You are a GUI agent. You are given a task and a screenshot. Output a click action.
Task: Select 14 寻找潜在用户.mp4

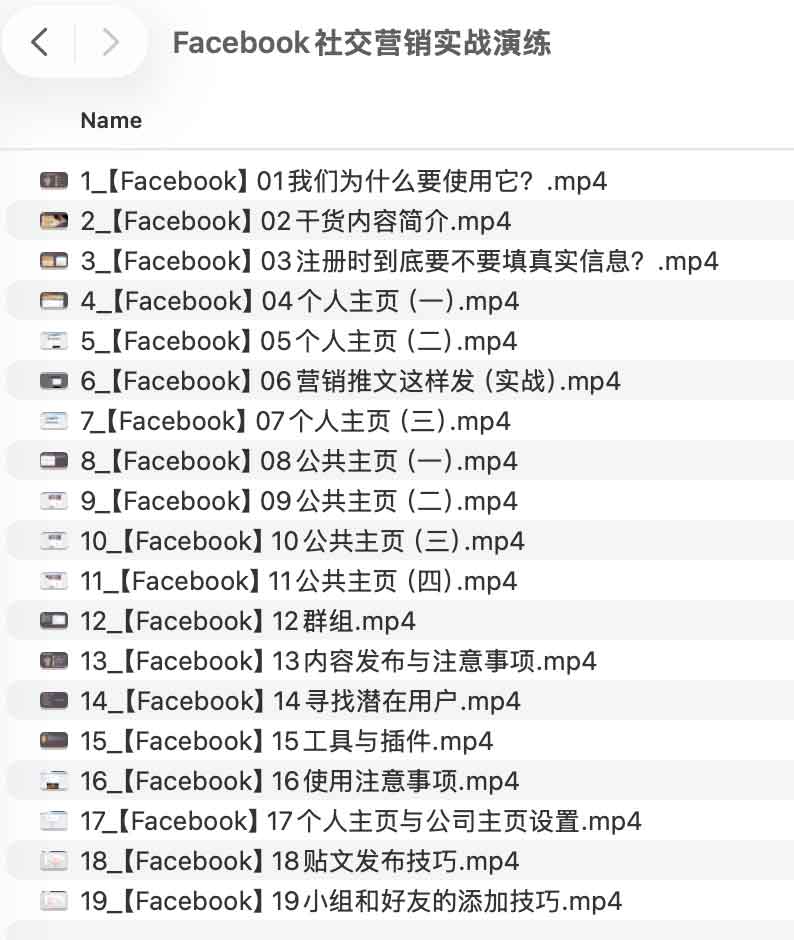(300, 701)
